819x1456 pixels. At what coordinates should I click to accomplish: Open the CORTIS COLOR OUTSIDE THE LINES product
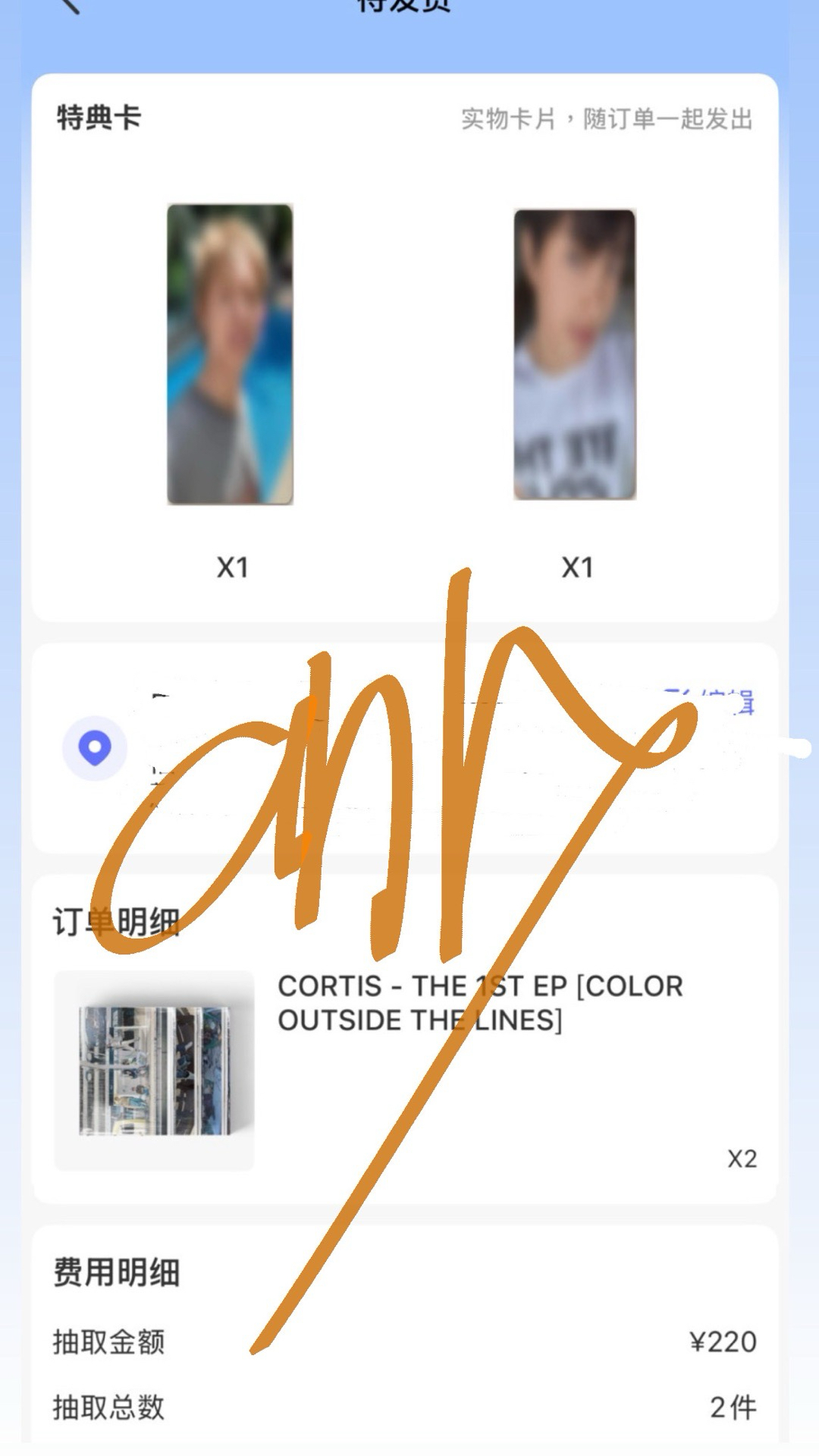[x=479, y=1002]
